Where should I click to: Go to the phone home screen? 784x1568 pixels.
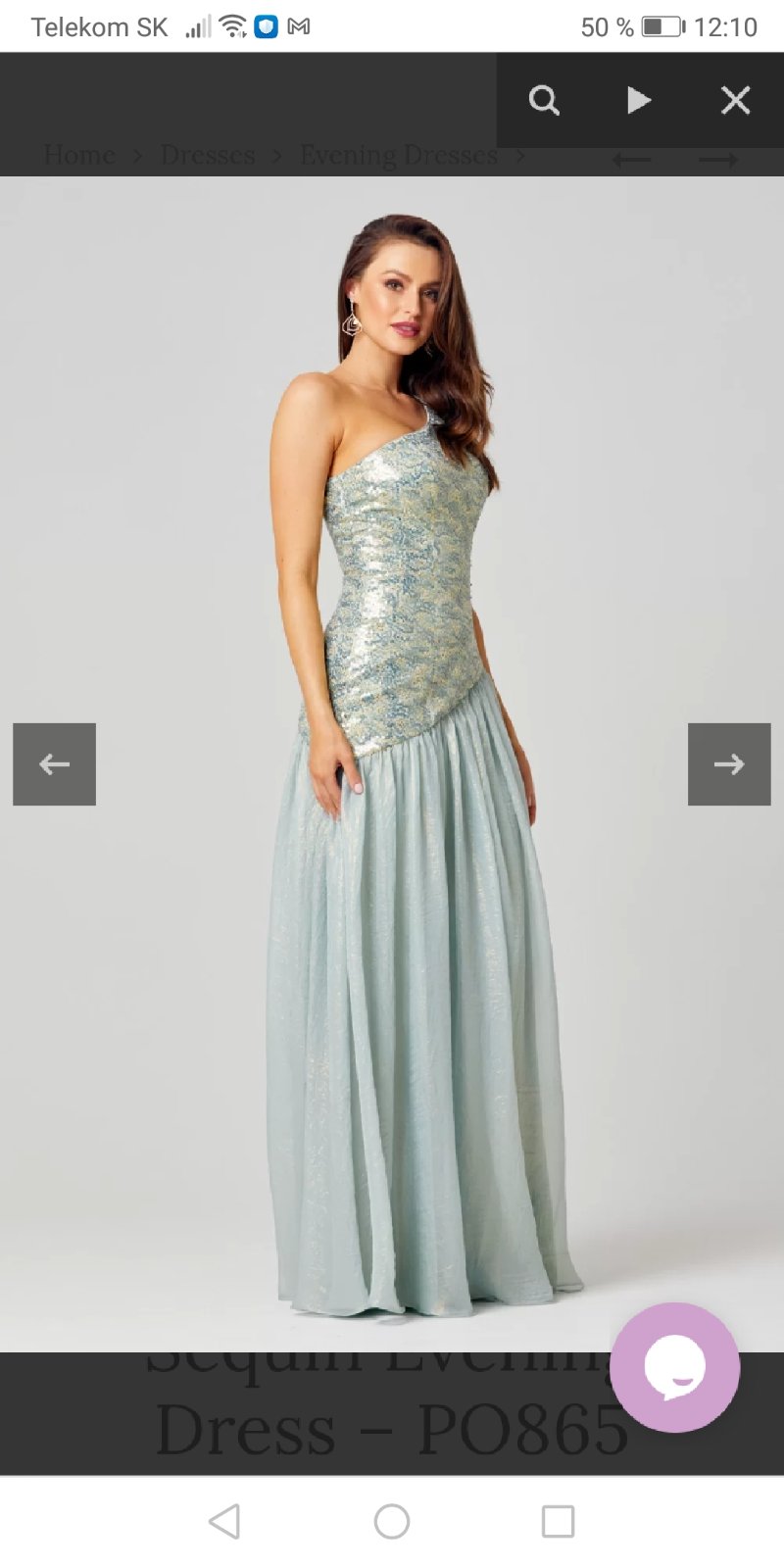click(392, 1521)
